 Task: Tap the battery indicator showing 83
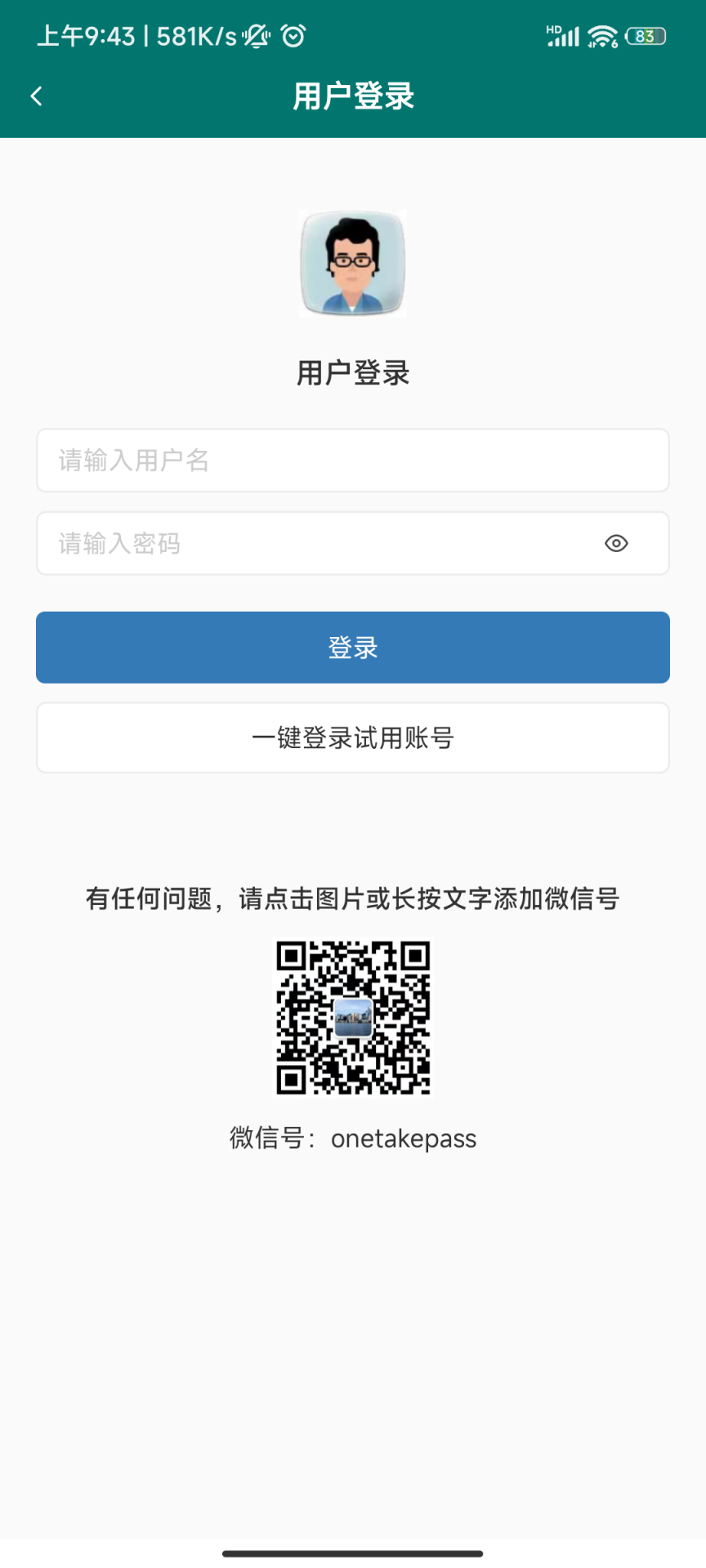[x=645, y=36]
